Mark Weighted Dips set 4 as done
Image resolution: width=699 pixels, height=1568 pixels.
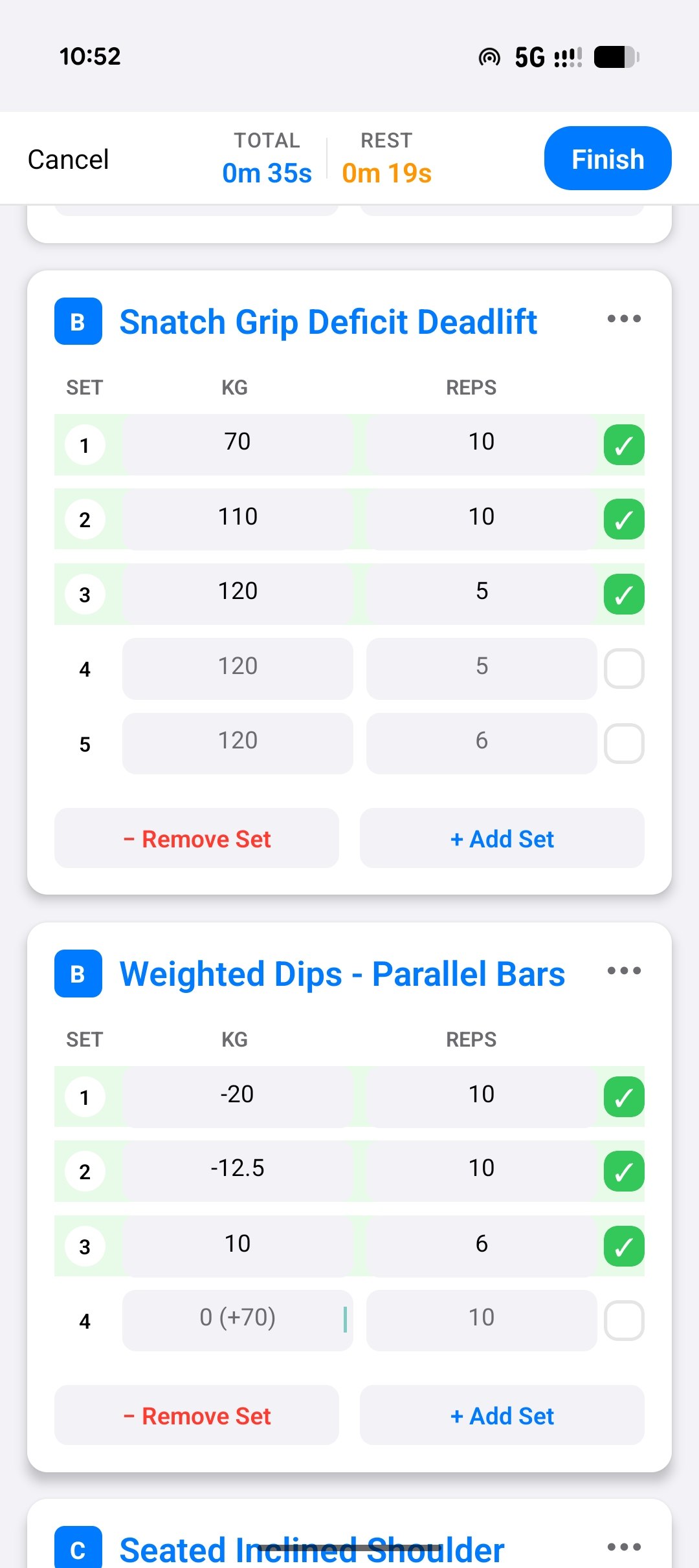coord(623,1321)
